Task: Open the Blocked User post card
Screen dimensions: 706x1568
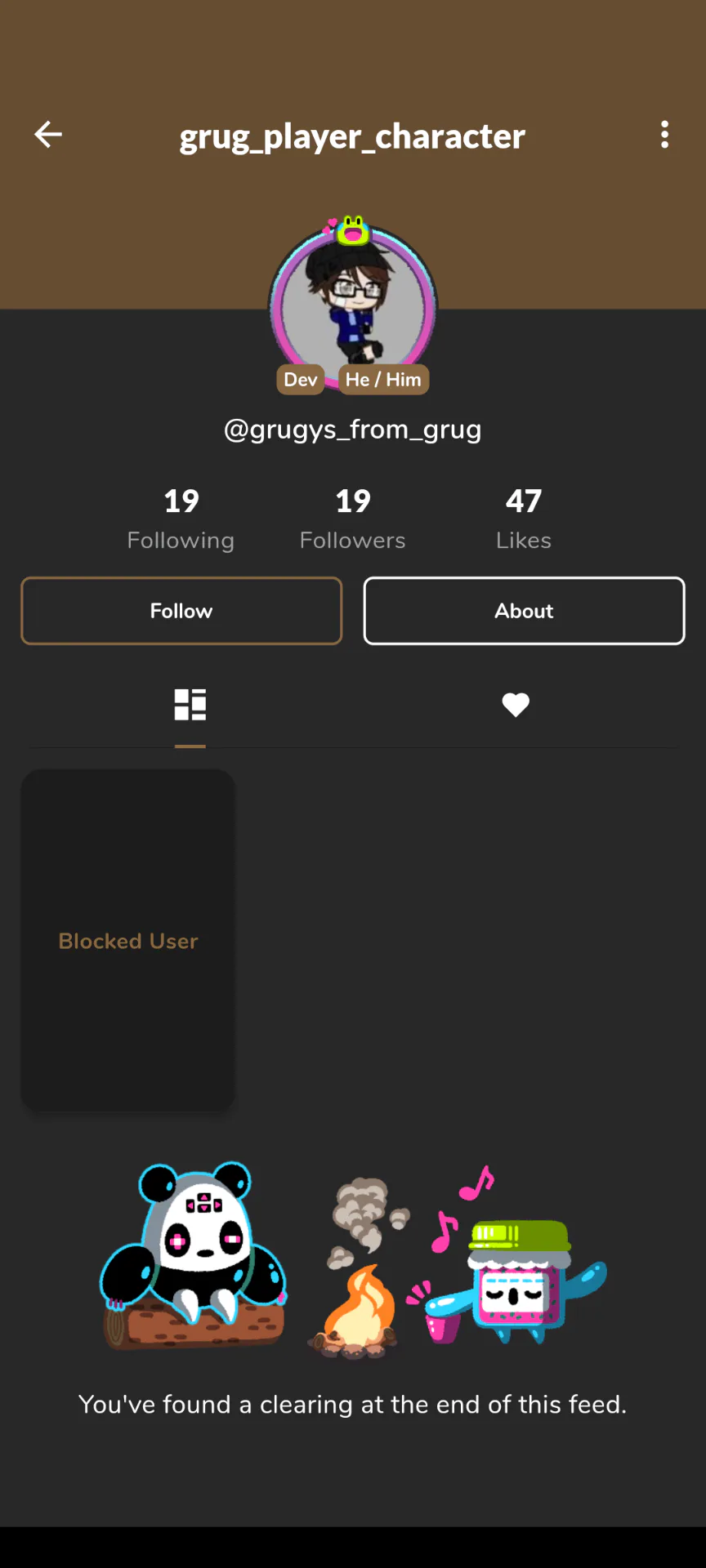Action: [128, 940]
